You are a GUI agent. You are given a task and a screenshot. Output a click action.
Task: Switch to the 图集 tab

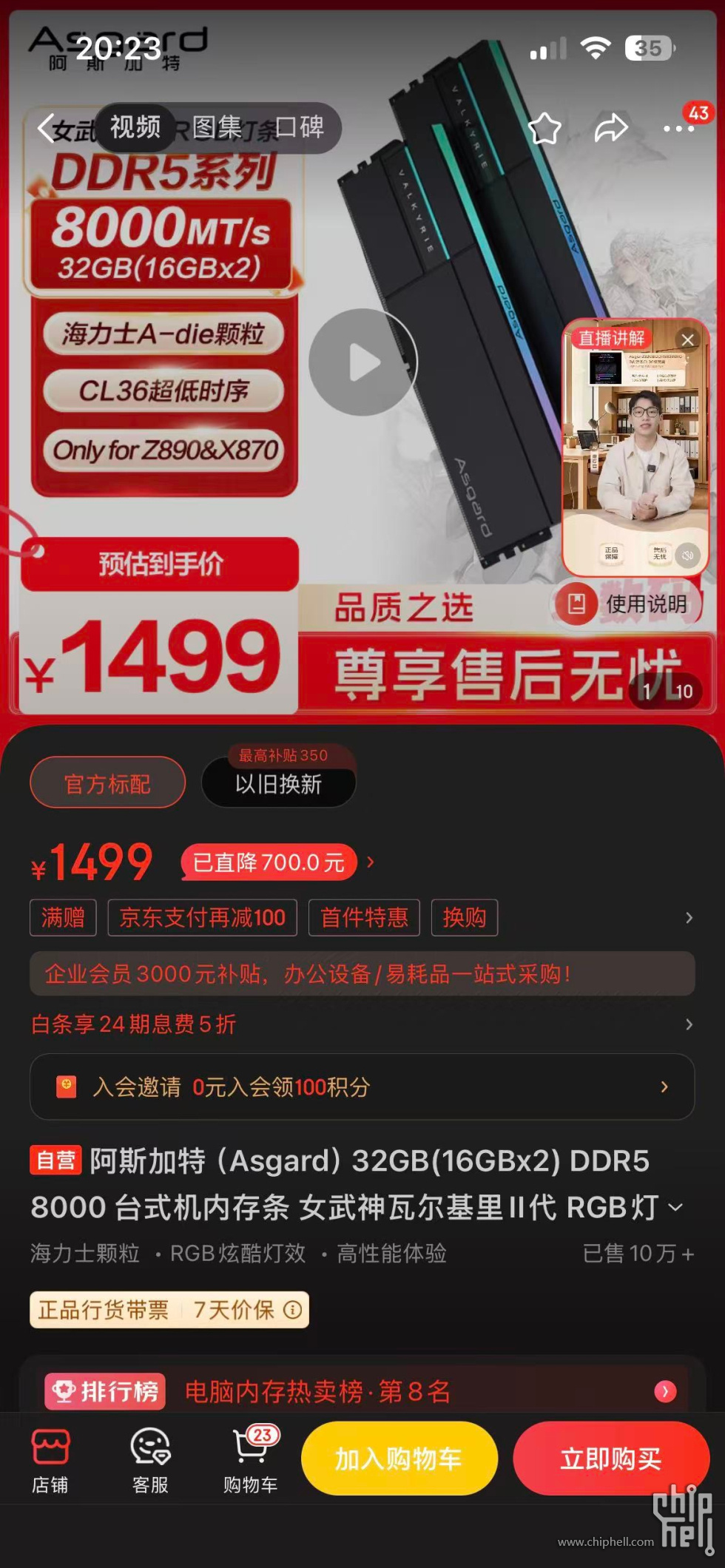[x=217, y=127]
